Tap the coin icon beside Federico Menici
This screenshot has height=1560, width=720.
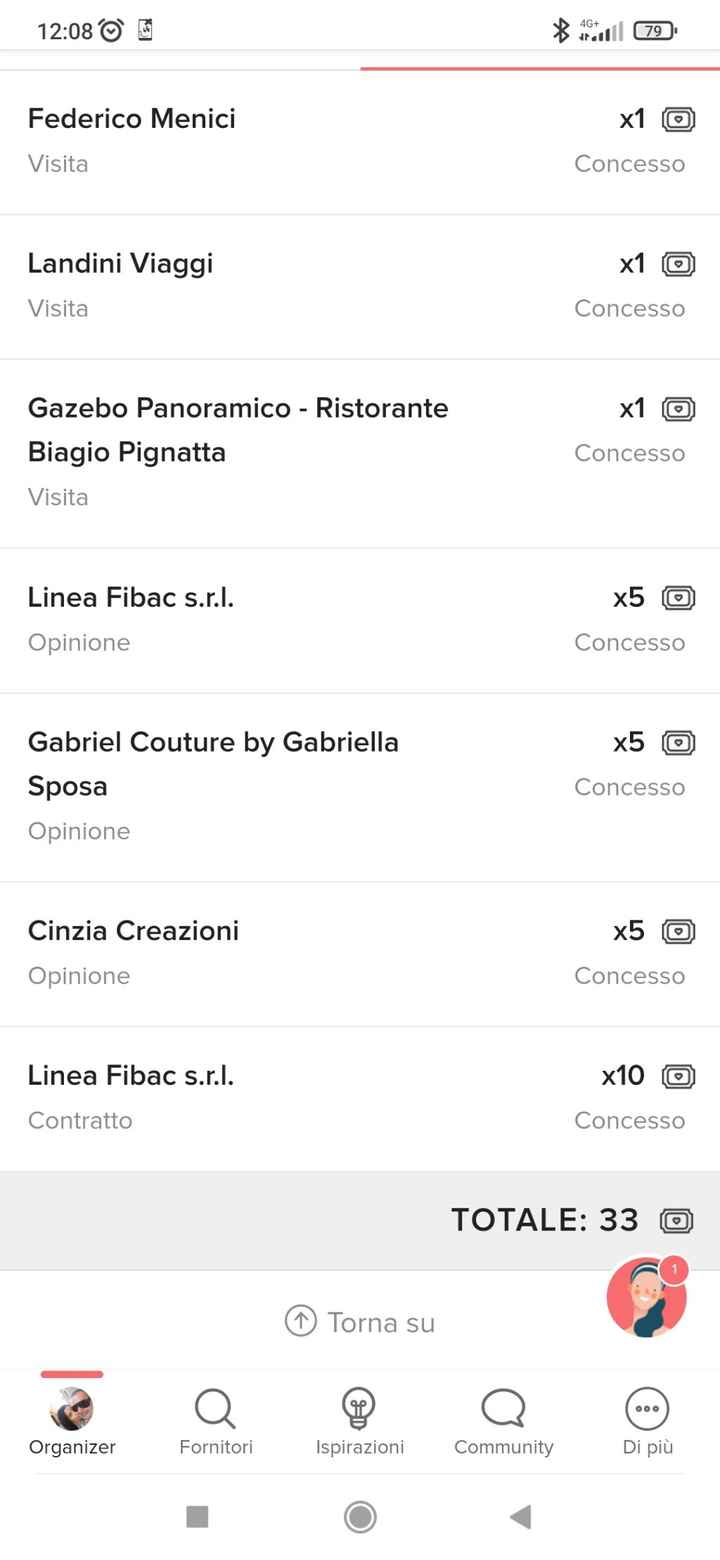tap(678, 118)
